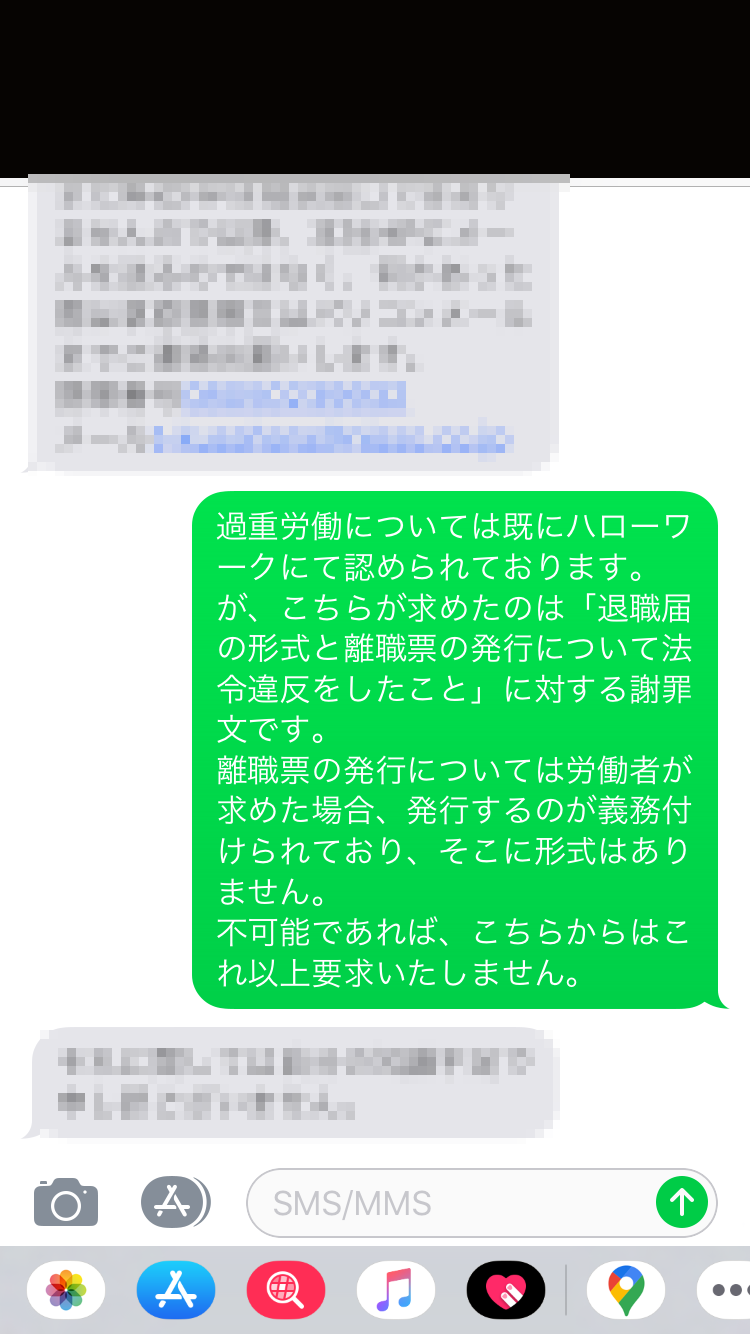The height and width of the screenshot is (1334, 750).
Task: Focus the SMS/MMS message field
Action: pyautogui.click(x=450, y=1203)
